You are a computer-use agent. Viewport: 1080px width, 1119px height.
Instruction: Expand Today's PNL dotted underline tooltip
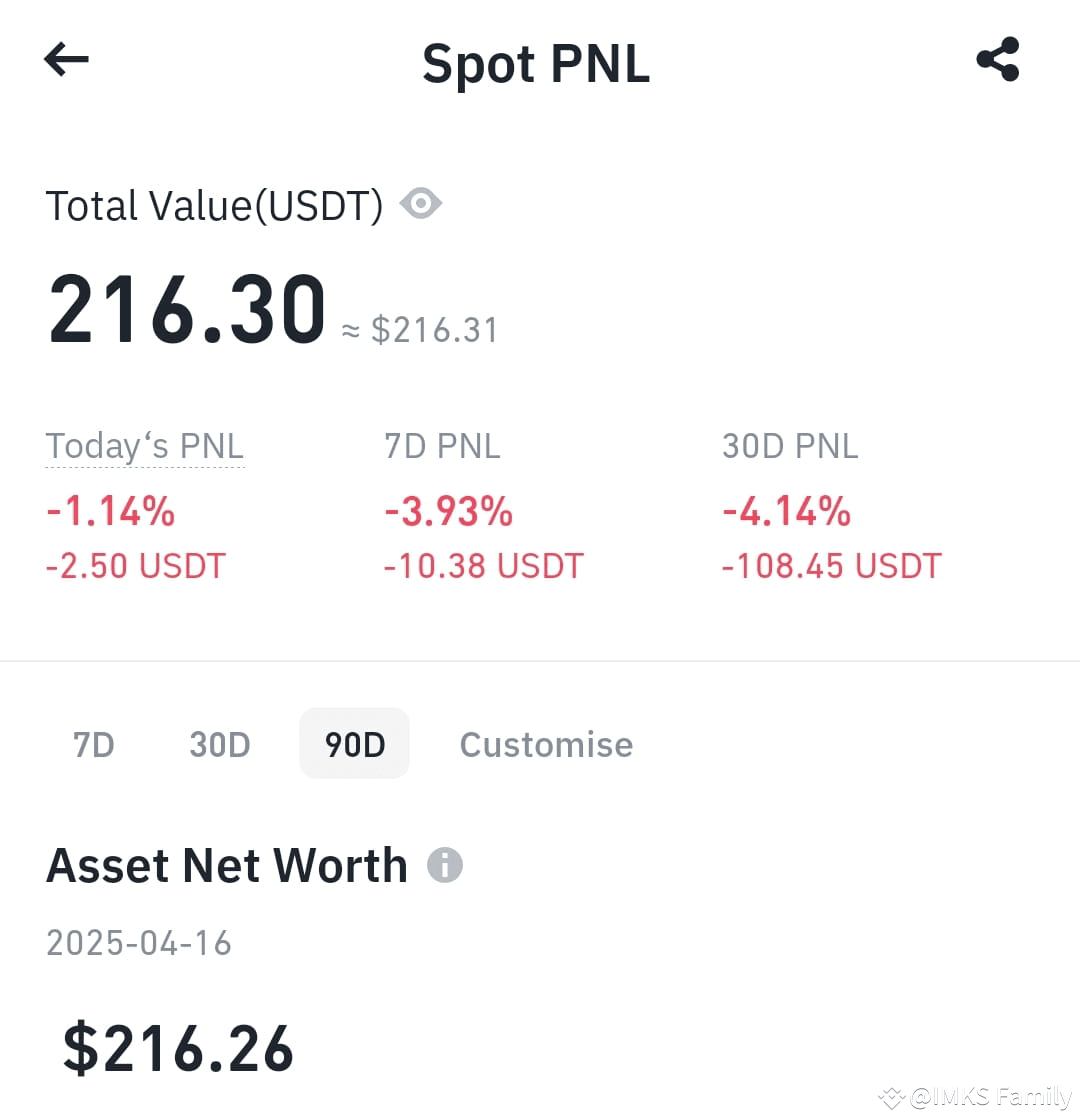[x=144, y=446]
